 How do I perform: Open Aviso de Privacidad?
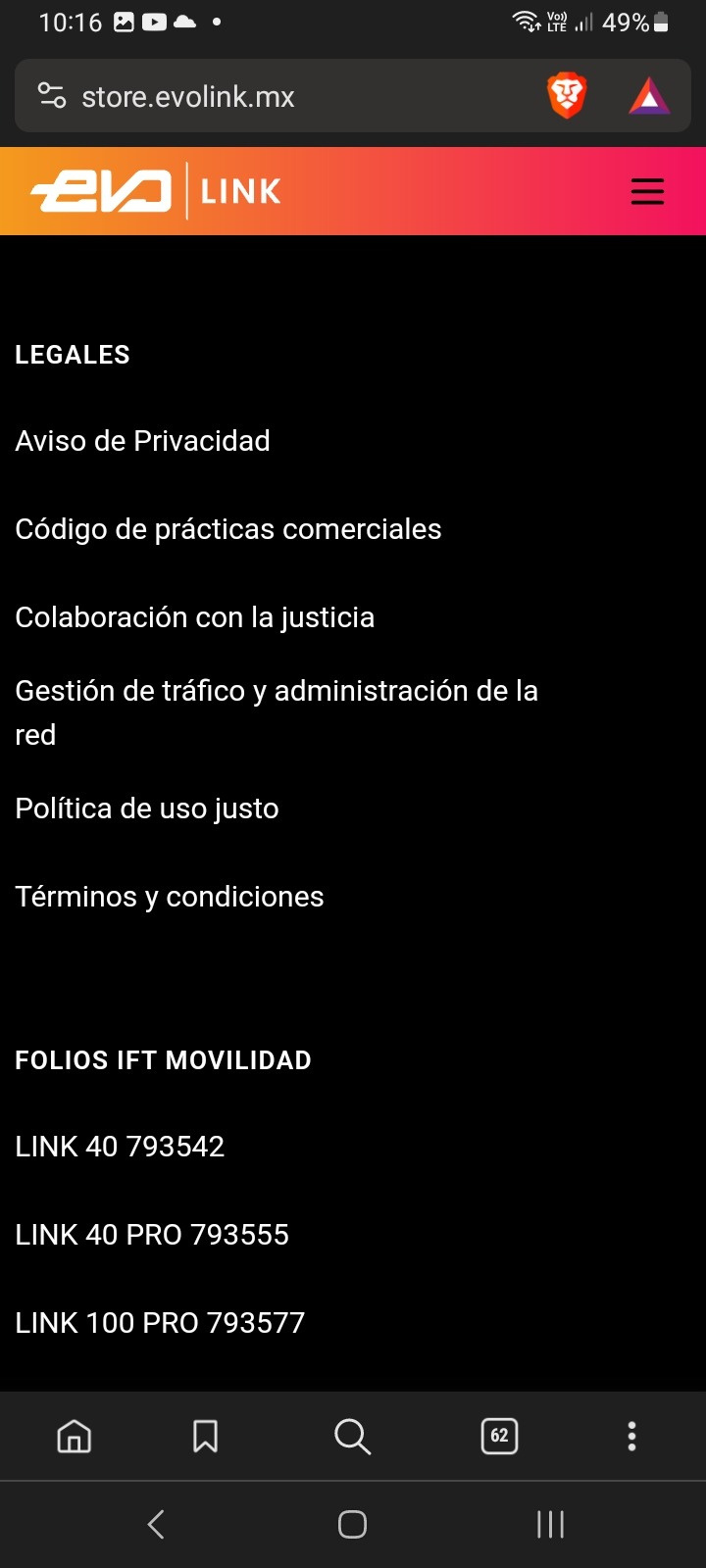pos(142,441)
